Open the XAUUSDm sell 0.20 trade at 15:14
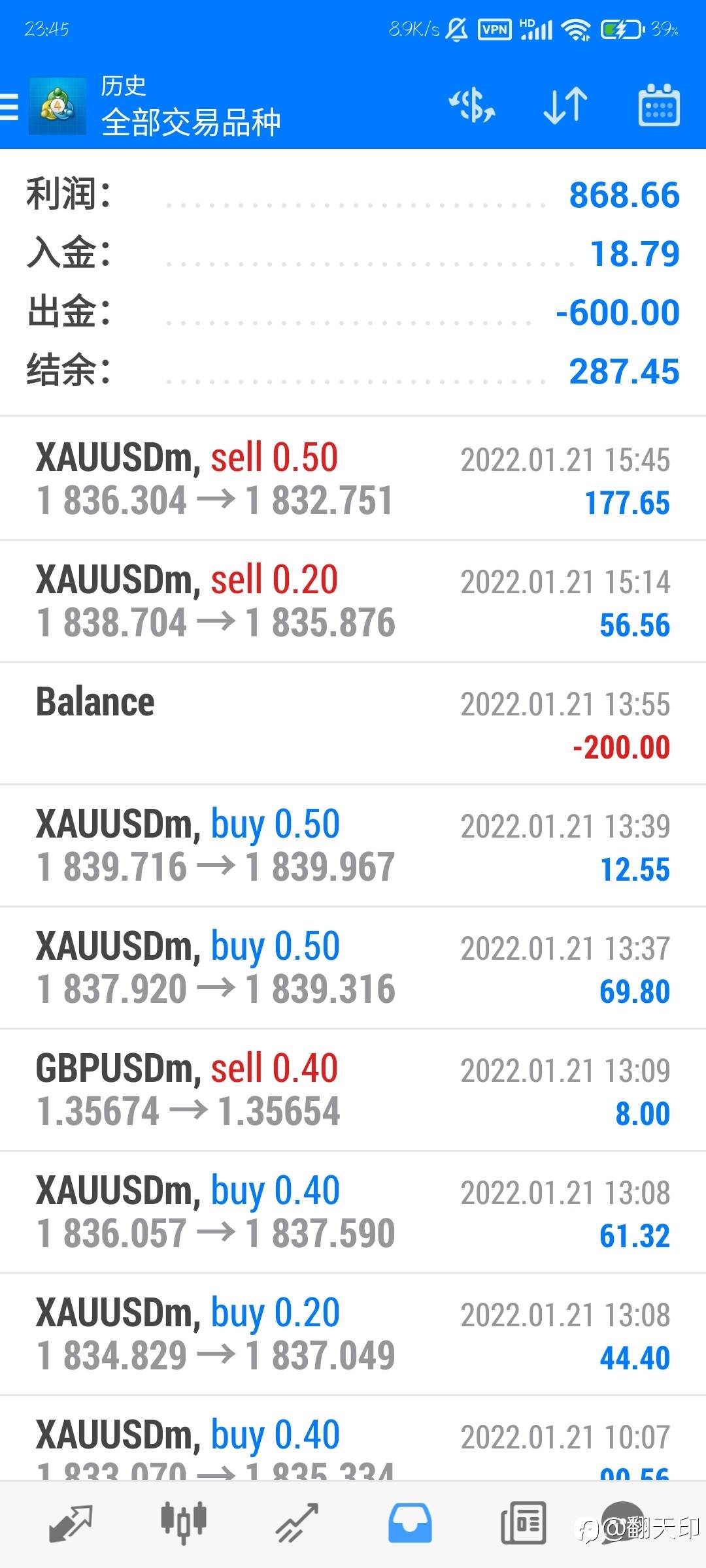 coord(353,601)
